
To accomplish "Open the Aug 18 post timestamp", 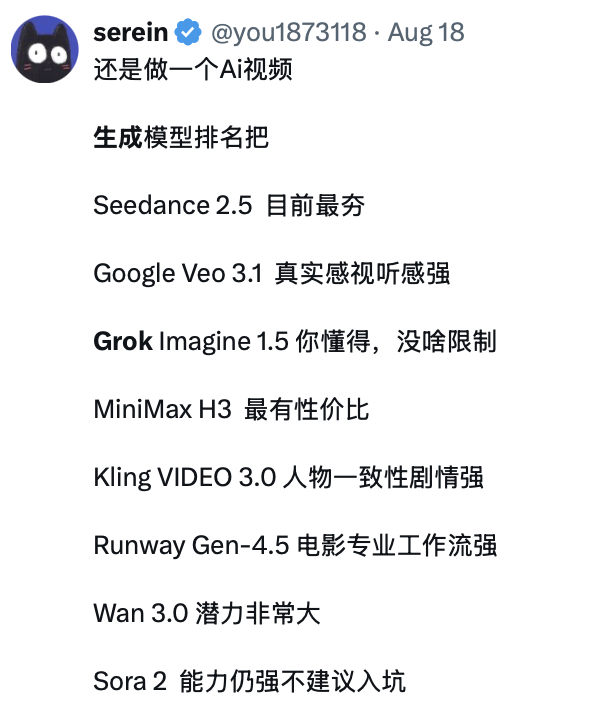I will pos(426,33).
